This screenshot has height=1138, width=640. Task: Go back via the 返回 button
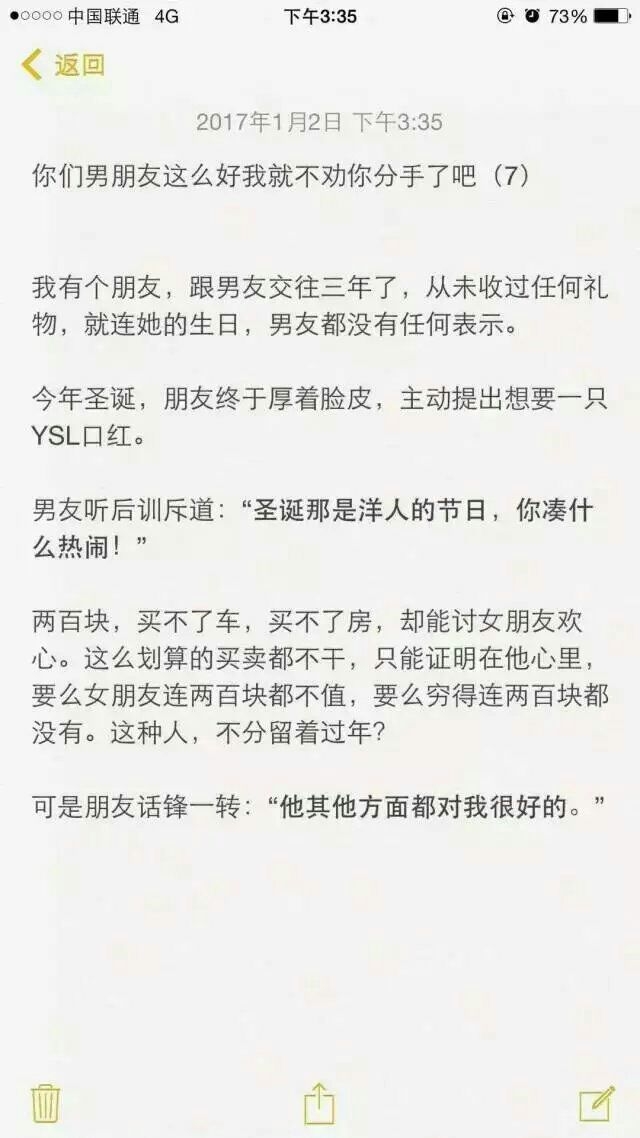(x=63, y=65)
